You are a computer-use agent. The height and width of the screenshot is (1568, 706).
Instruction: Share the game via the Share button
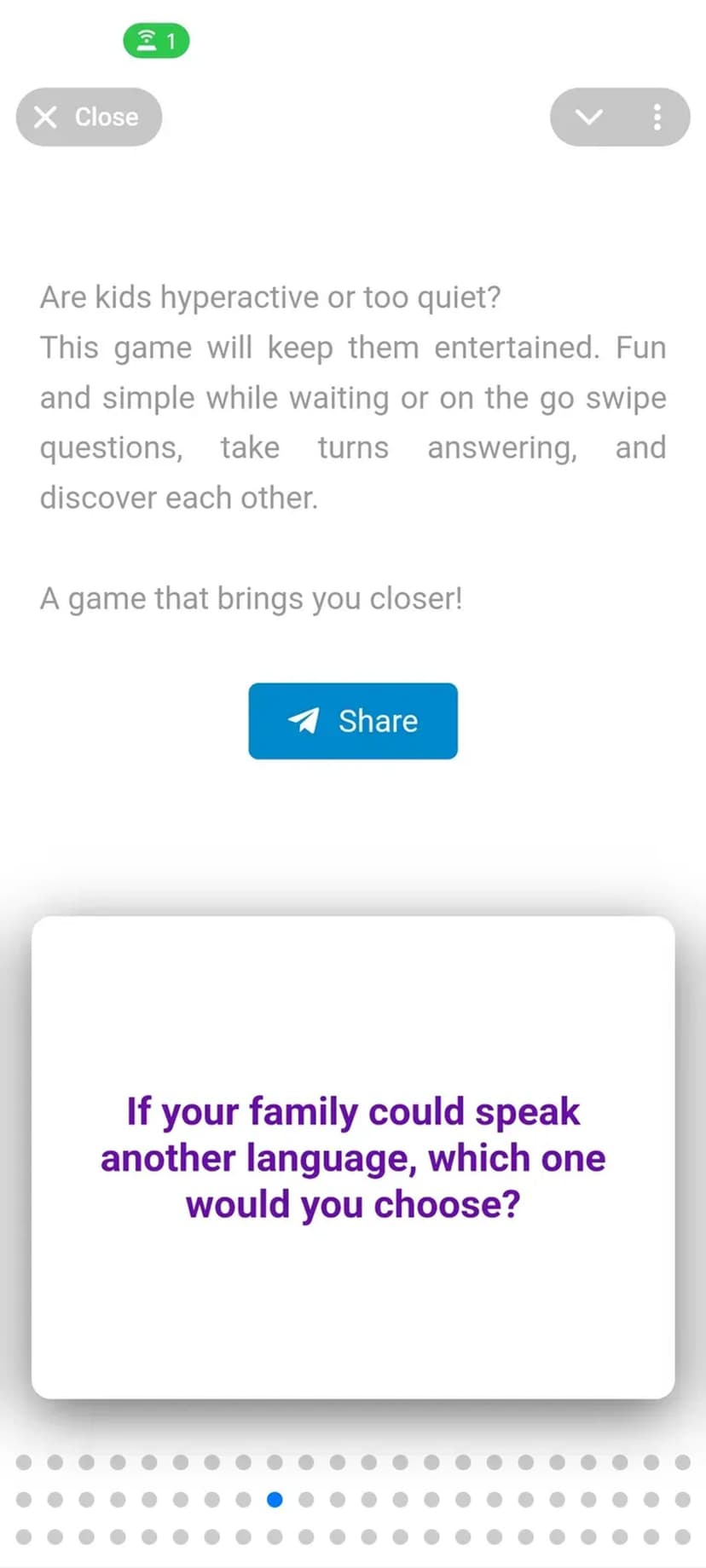[353, 721]
